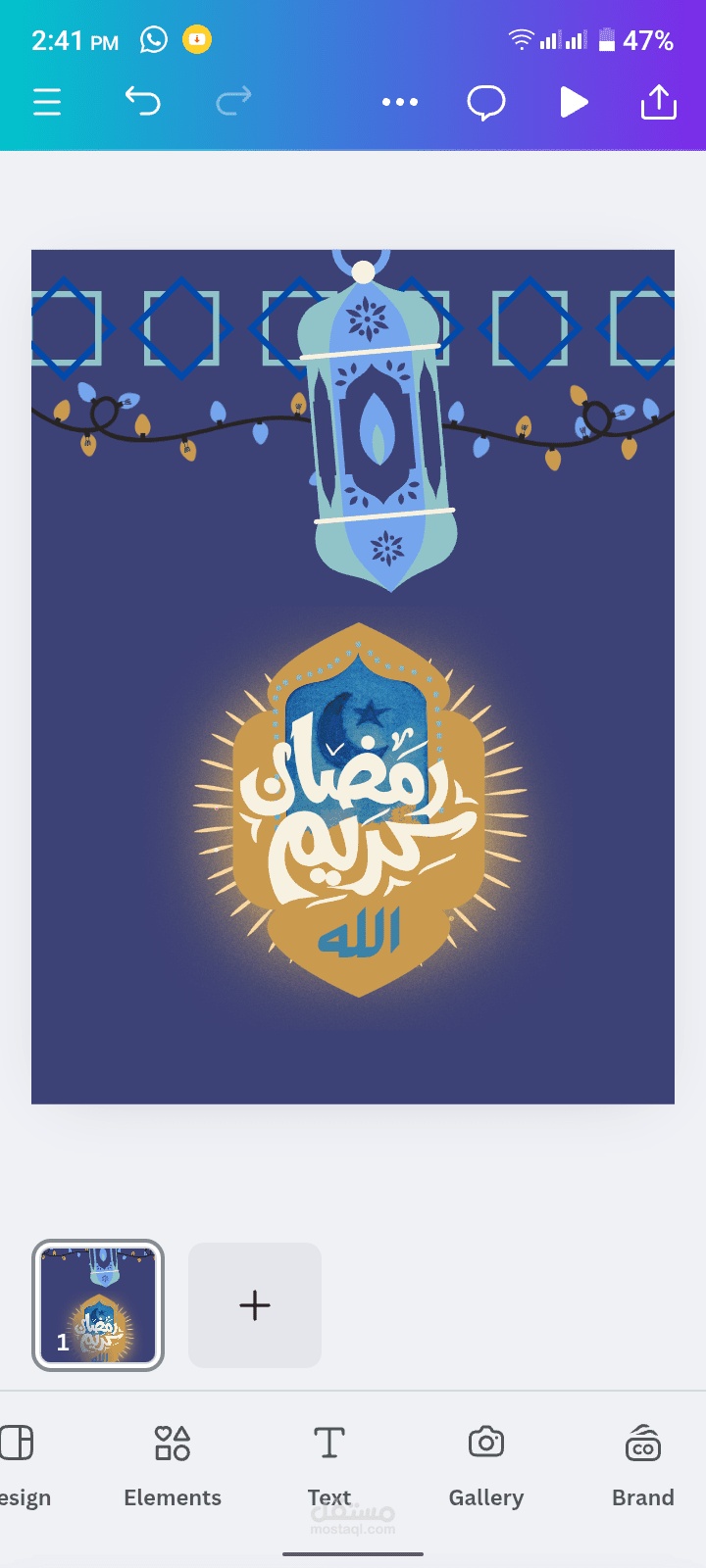Open the three-dot more options
This screenshot has width=706, height=1568.
(400, 102)
